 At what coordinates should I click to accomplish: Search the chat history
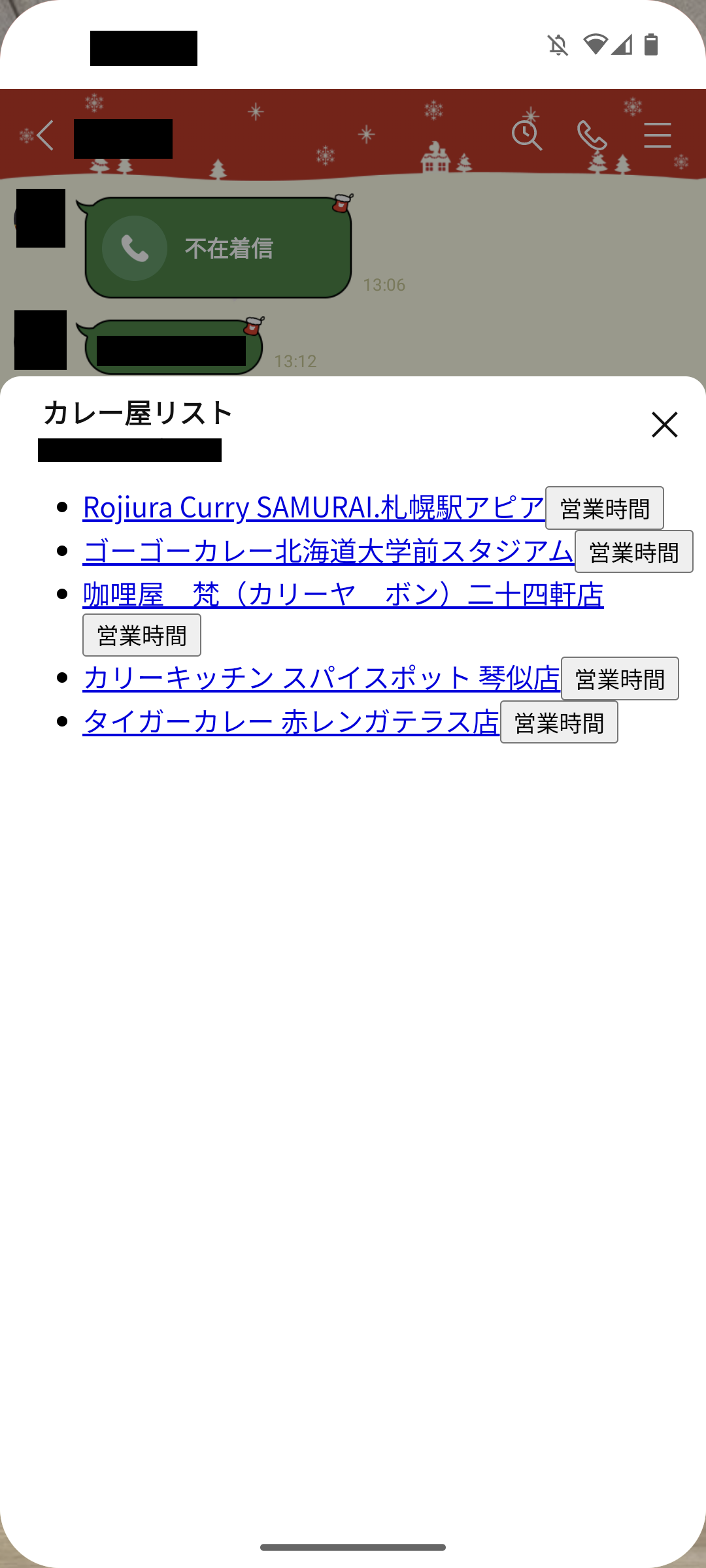(527, 136)
